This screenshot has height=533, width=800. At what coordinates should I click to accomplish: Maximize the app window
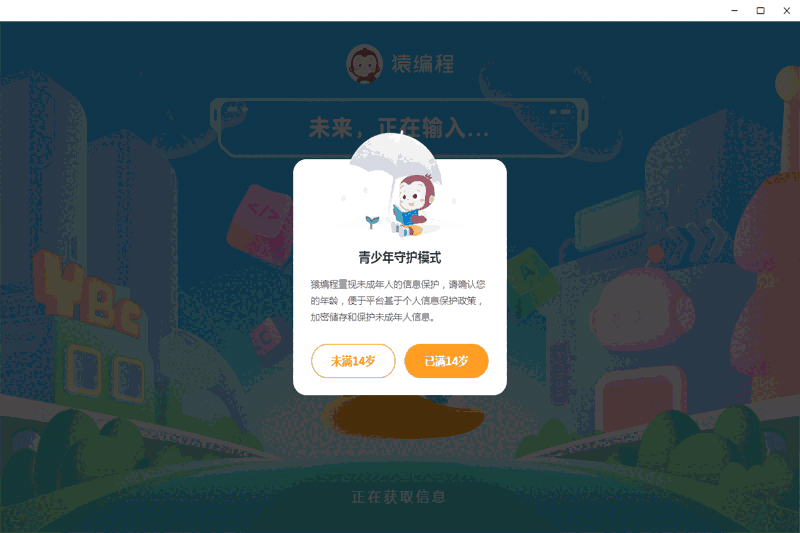(x=760, y=10)
